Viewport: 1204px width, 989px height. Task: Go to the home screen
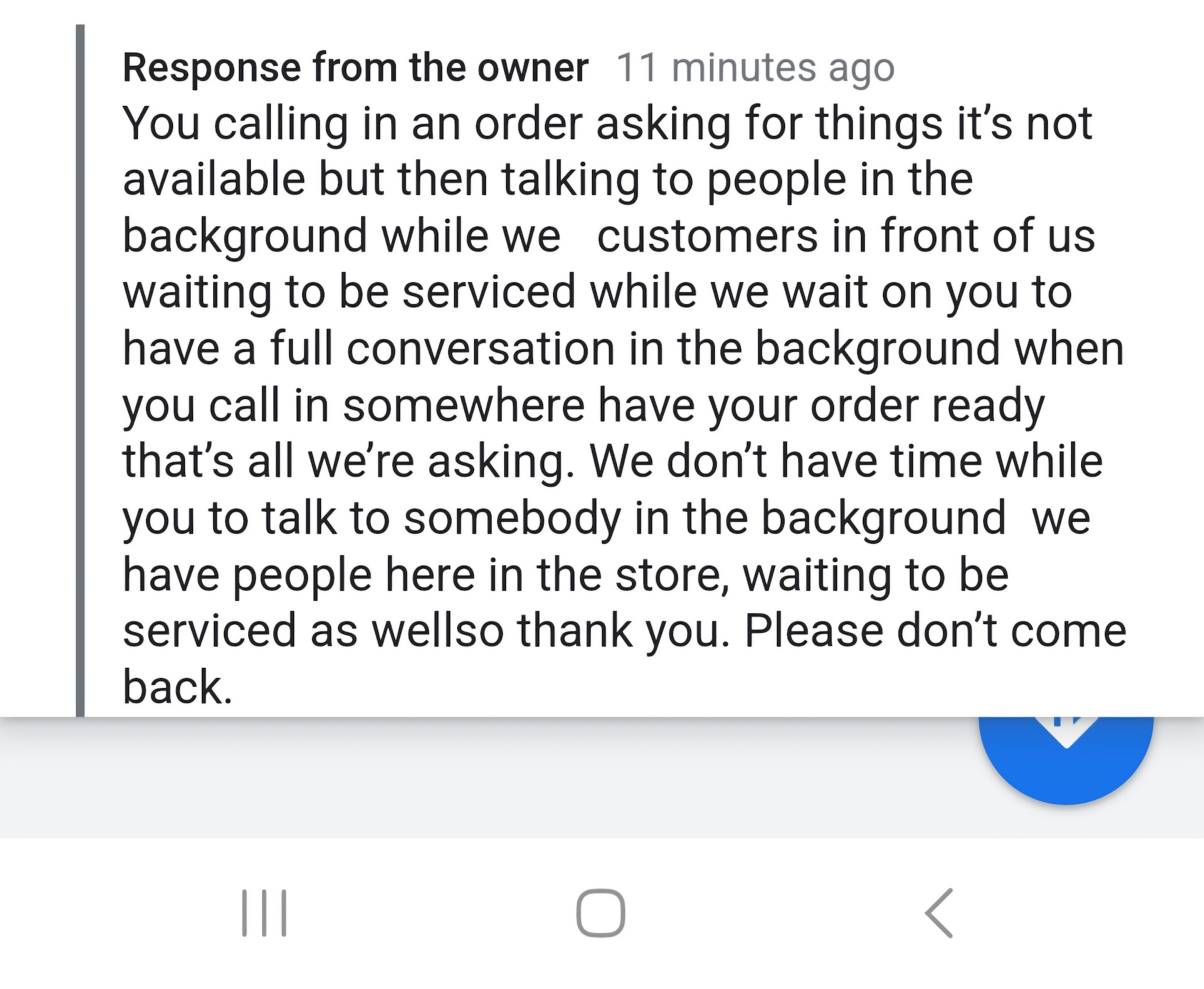[x=601, y=913]
